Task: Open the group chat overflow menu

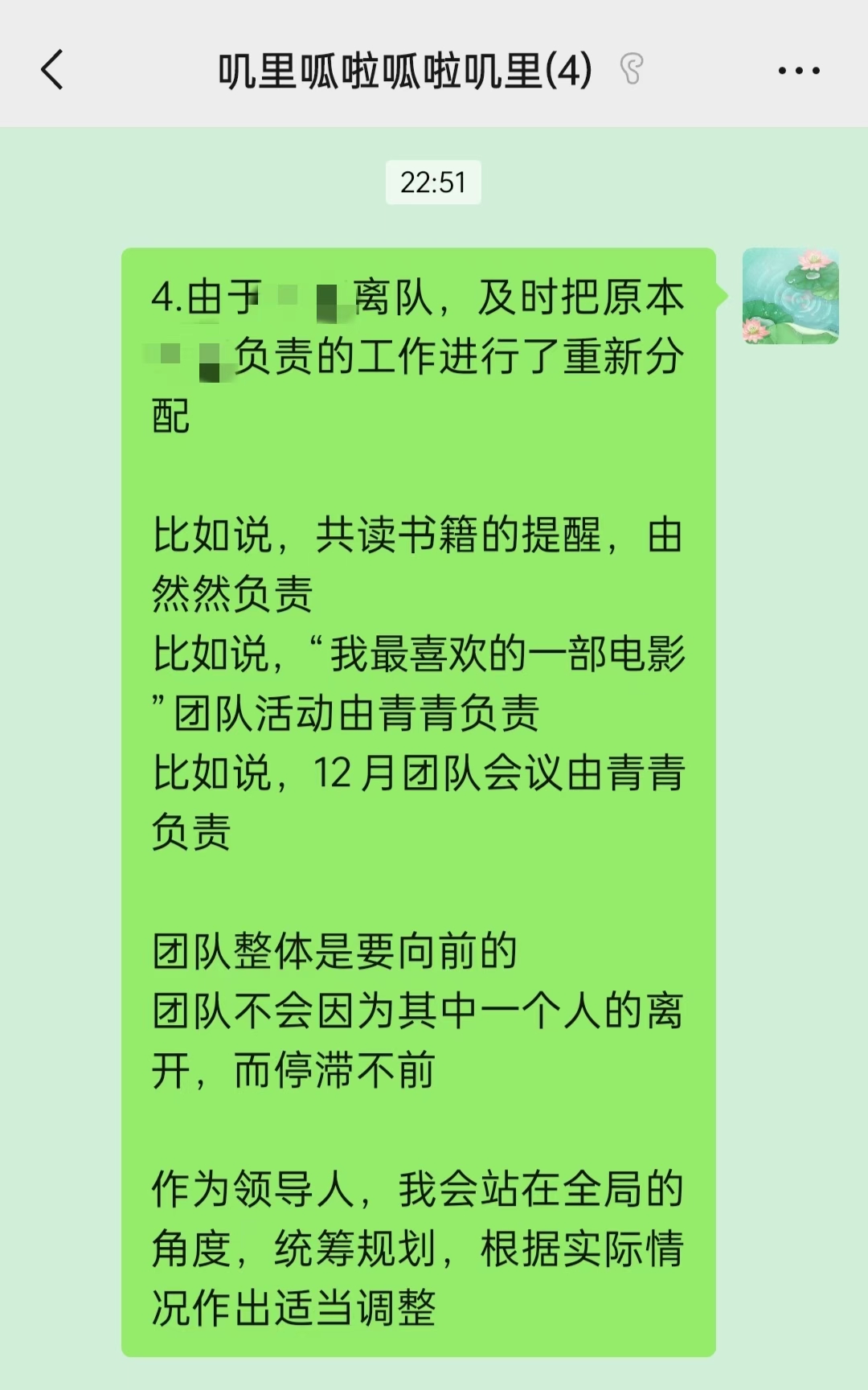Action: (798, 71)
